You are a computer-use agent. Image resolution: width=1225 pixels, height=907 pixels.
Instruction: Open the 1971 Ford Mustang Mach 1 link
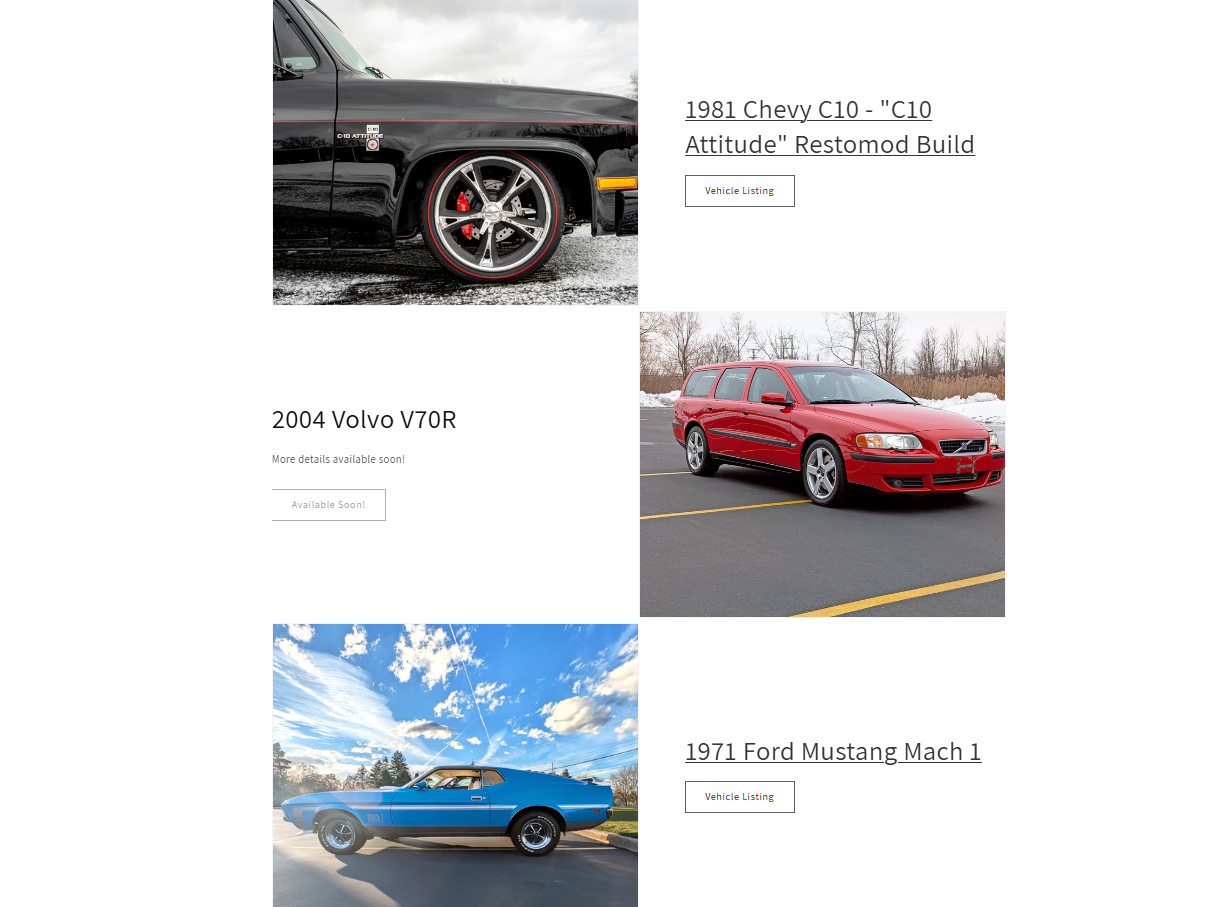coord(832,751)
